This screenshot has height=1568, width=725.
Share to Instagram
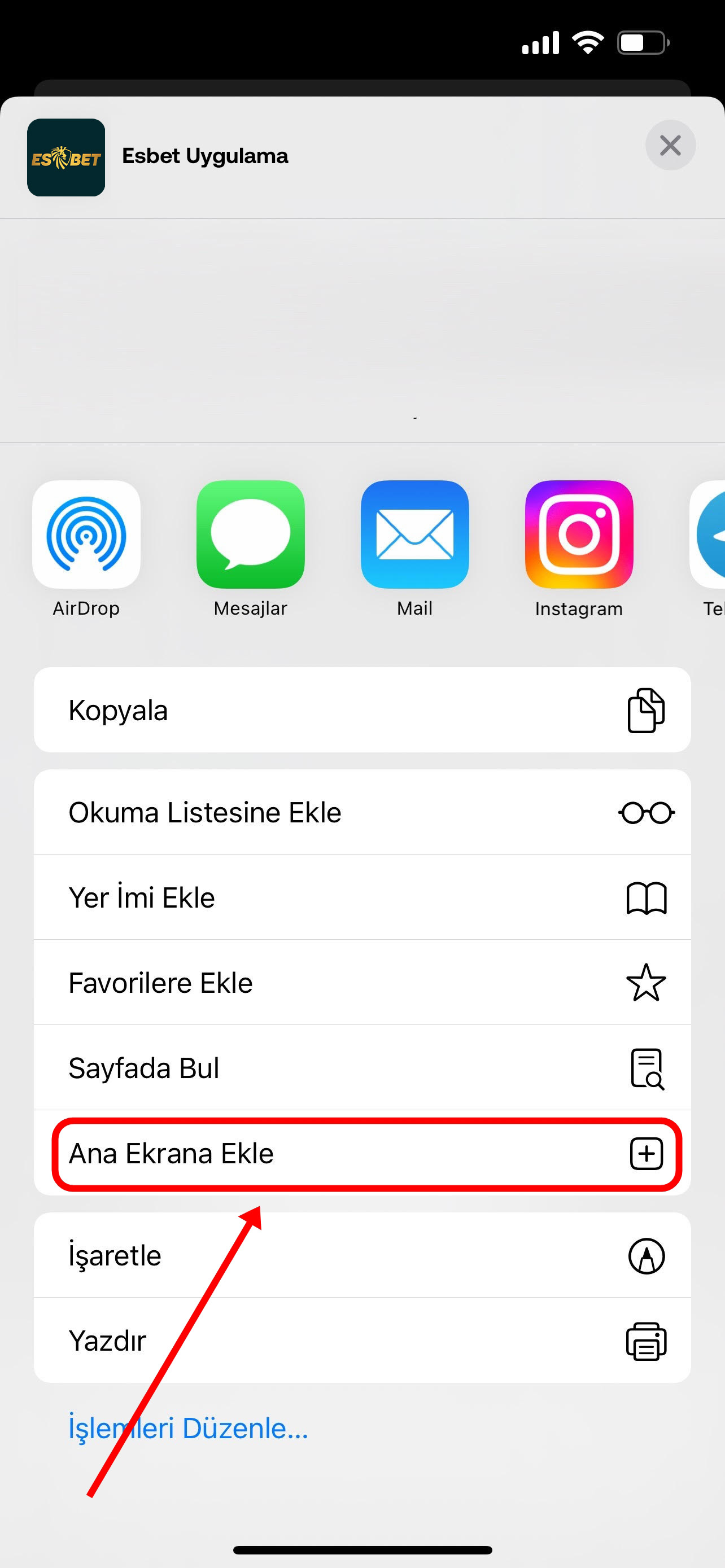pyautogui.click(x=579, y=535)
